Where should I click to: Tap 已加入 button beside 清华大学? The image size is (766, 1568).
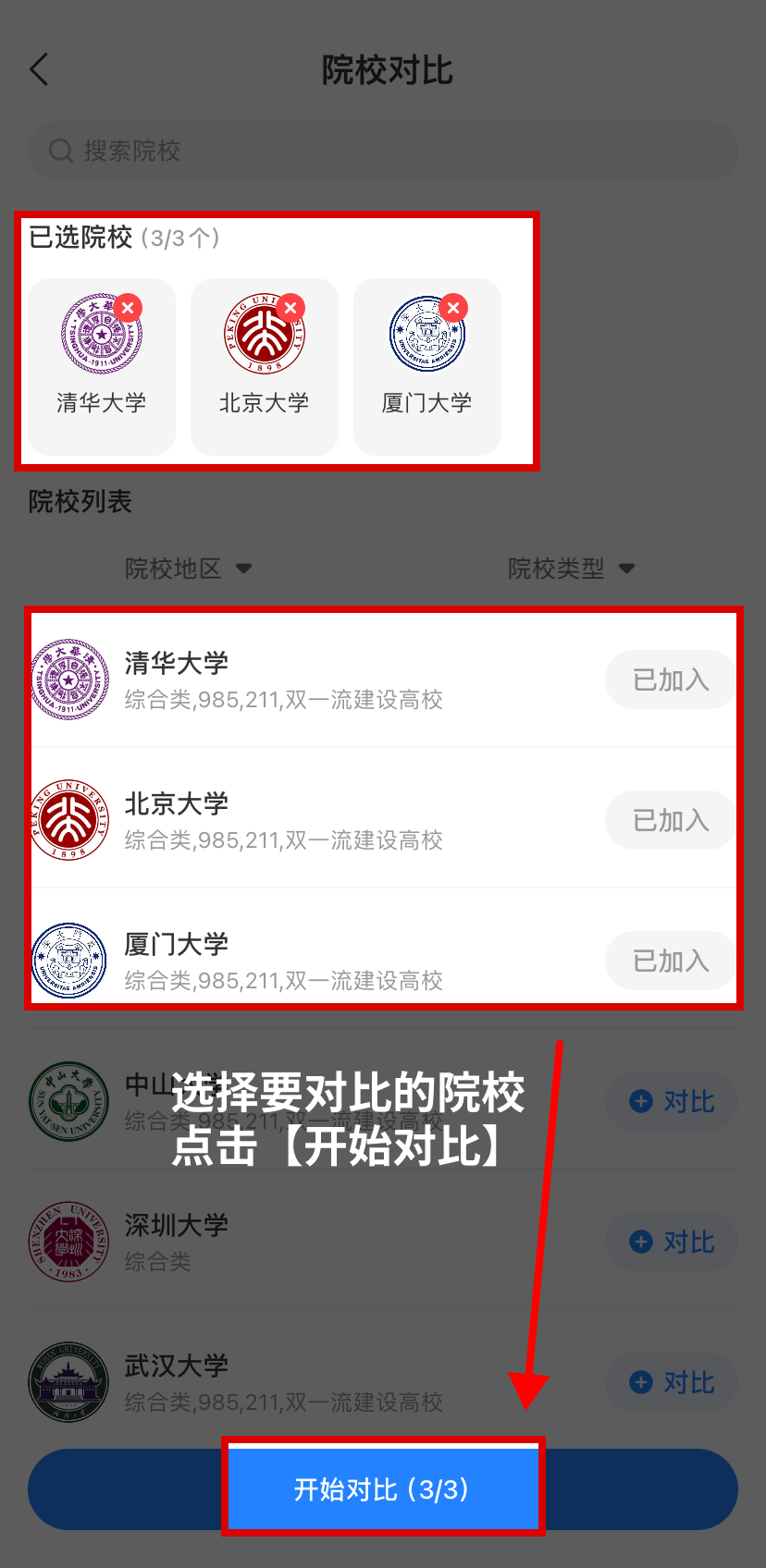tap(670, 680)
